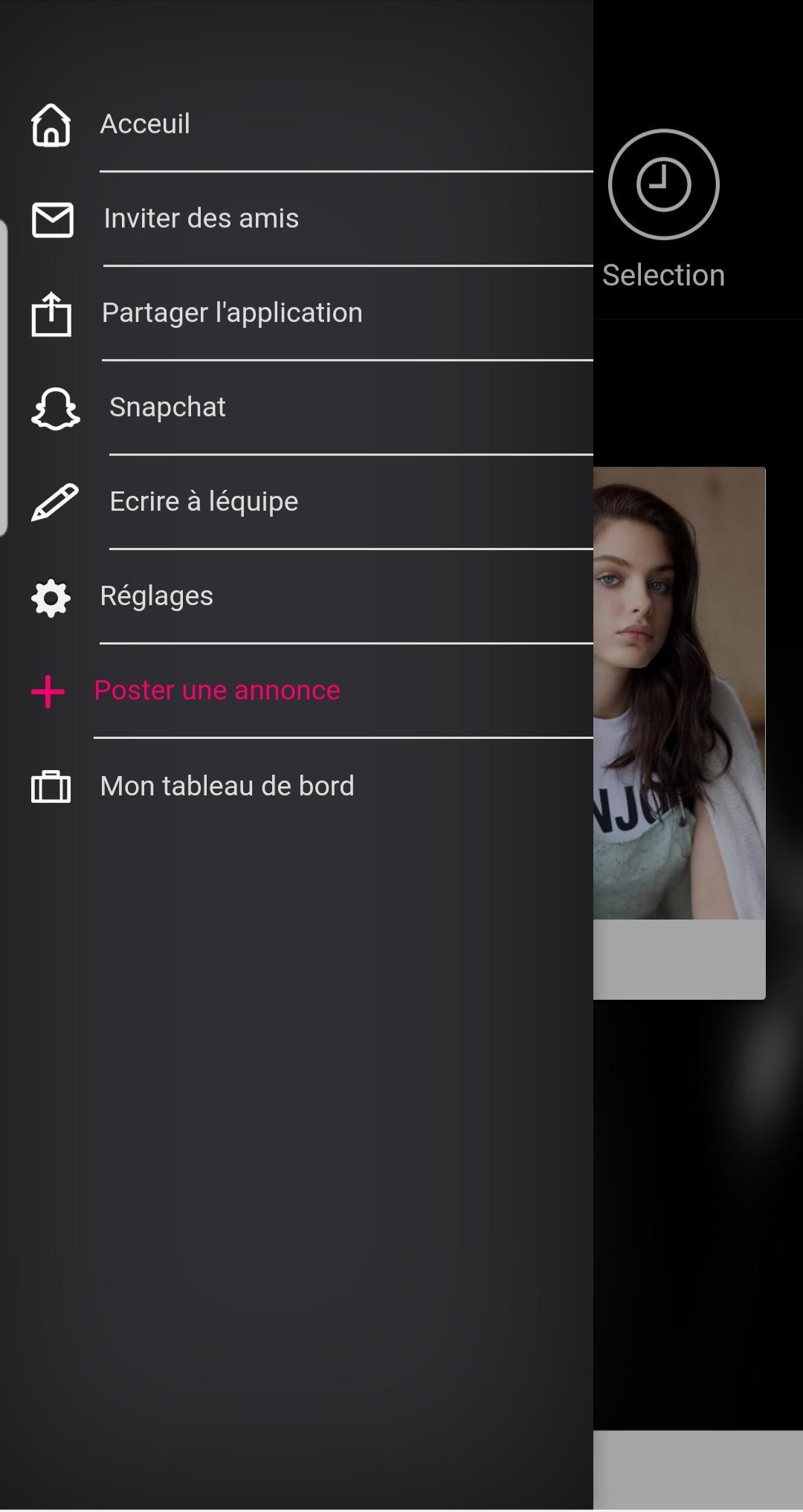This screenshot has height=1512, width=803.
Task: Open the Snapchat menu item
Action: pos(167,407)
